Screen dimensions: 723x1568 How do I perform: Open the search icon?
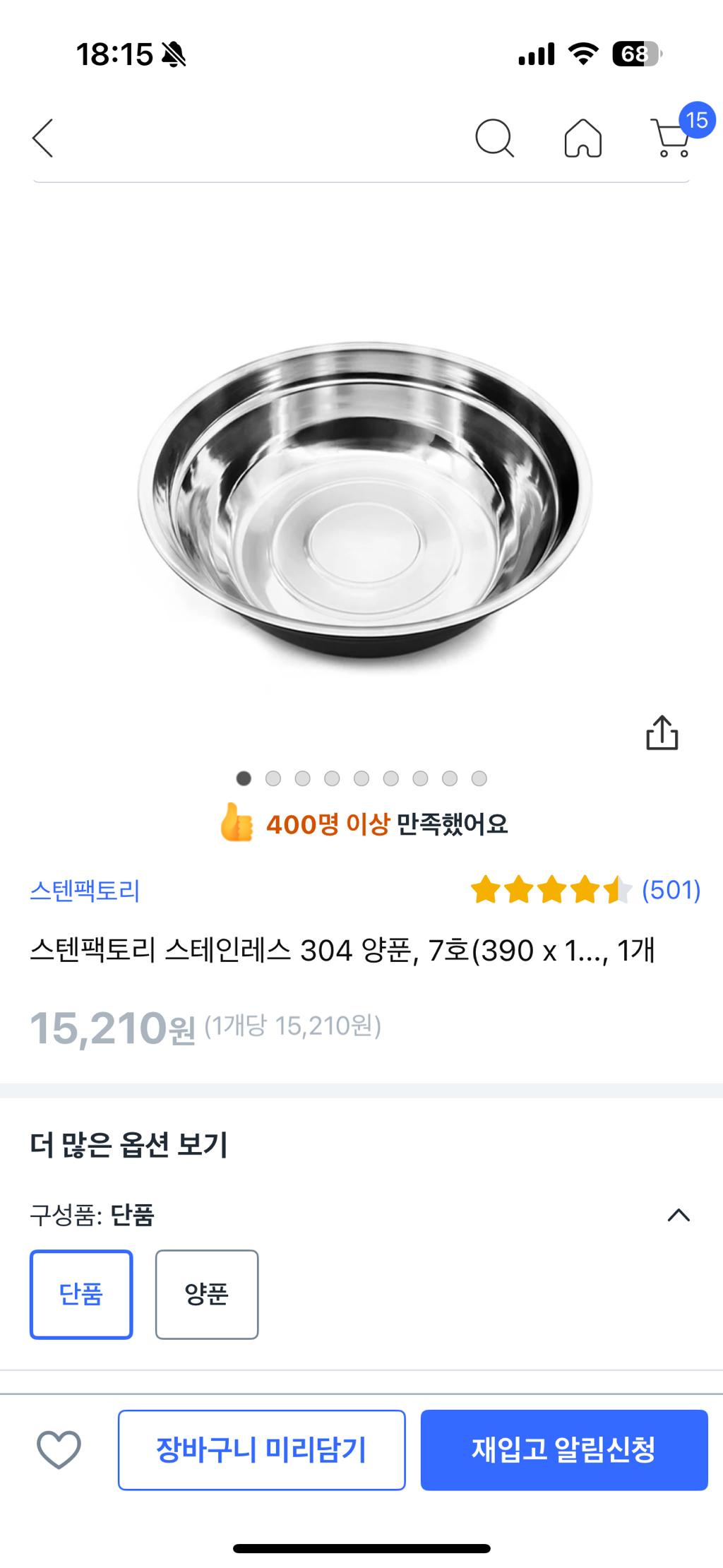point(494,138)
